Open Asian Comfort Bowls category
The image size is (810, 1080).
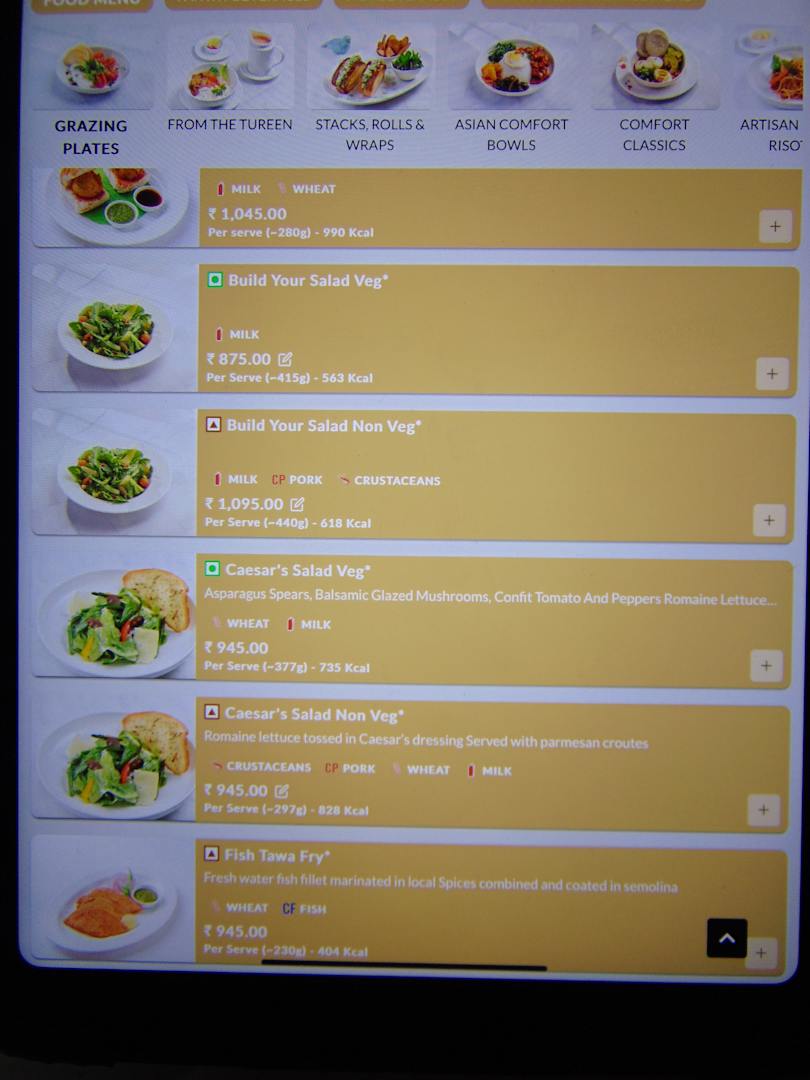tap(511, 90)
